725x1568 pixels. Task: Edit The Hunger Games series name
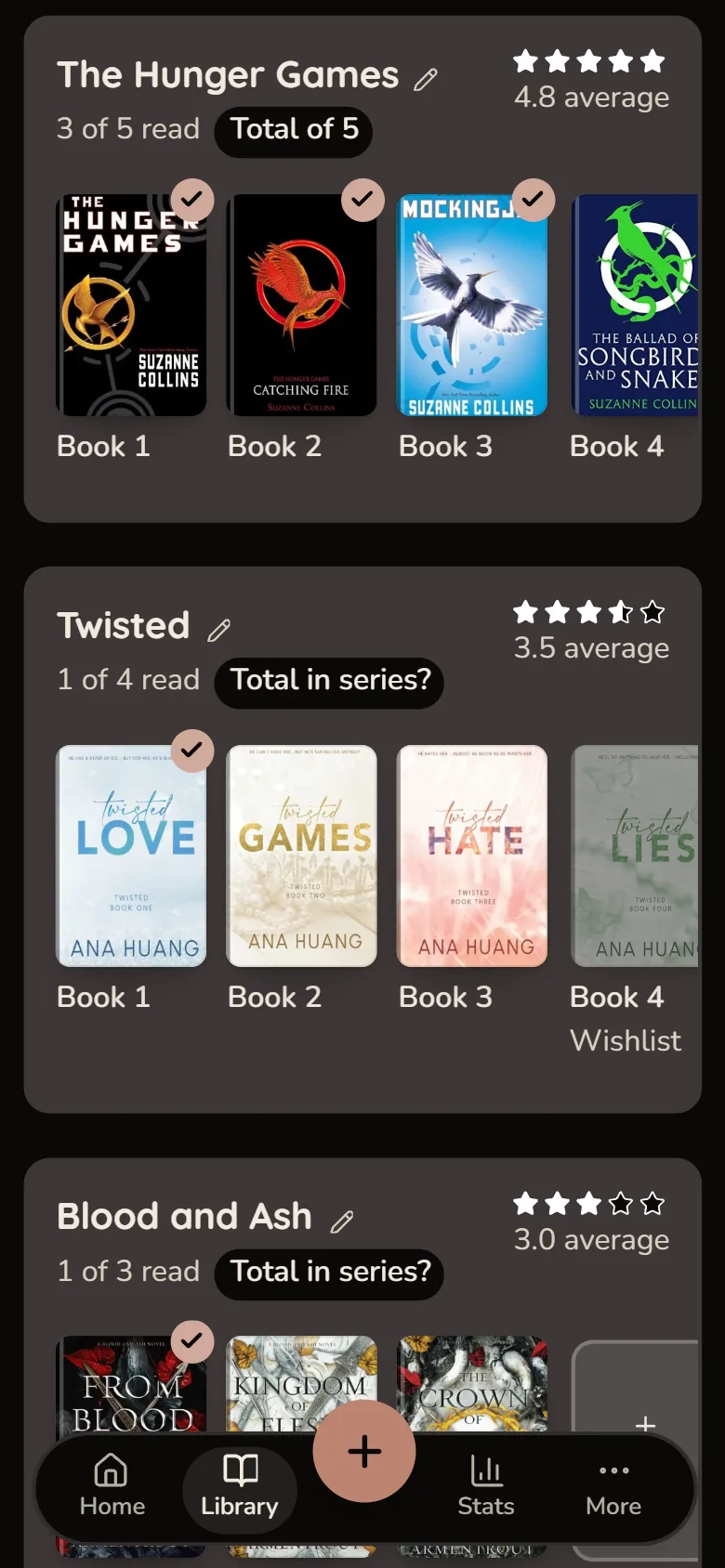(426, 80)
